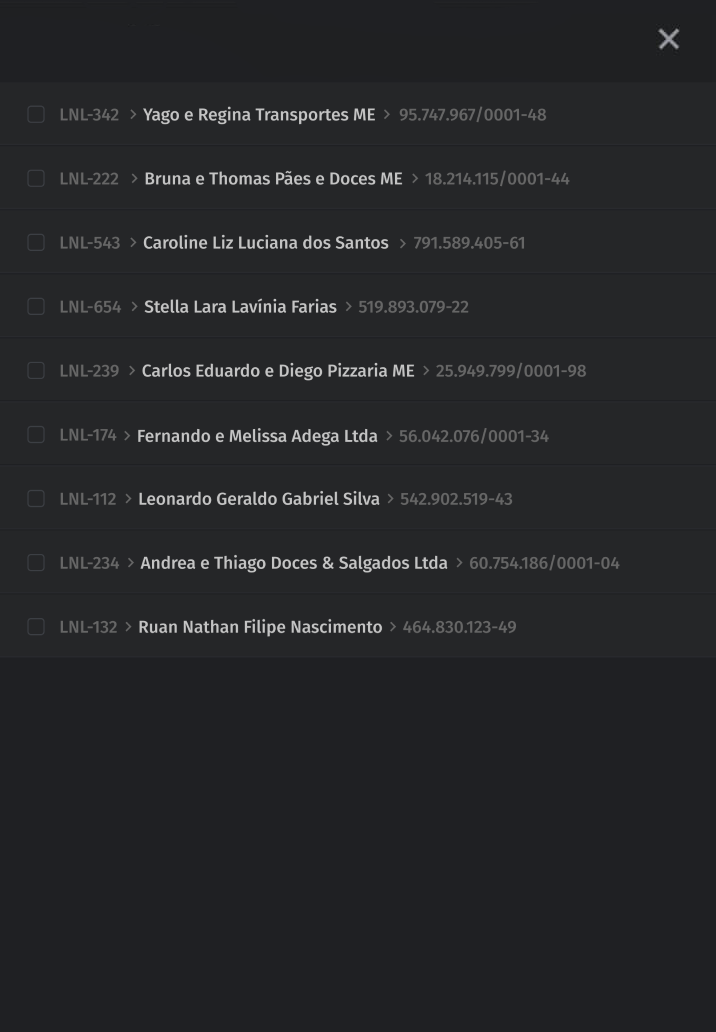The height and width of the screenshot is (1032, 716).
Task: Open Yago e Regina Transportes ME
Action: [x=259, y=115]
